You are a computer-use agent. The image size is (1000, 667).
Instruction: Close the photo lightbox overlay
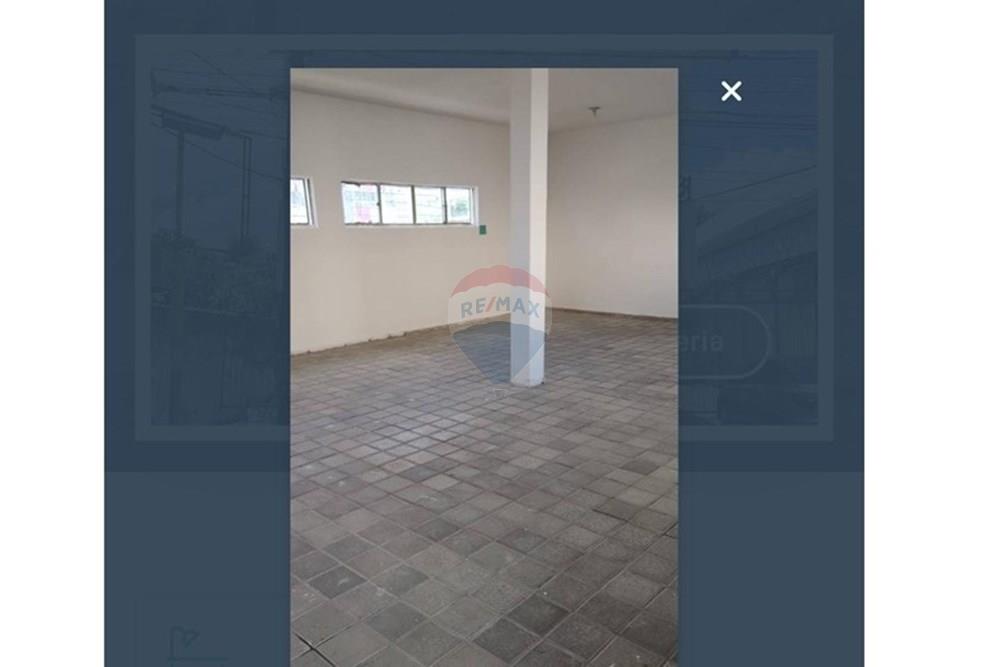point(731,91)
